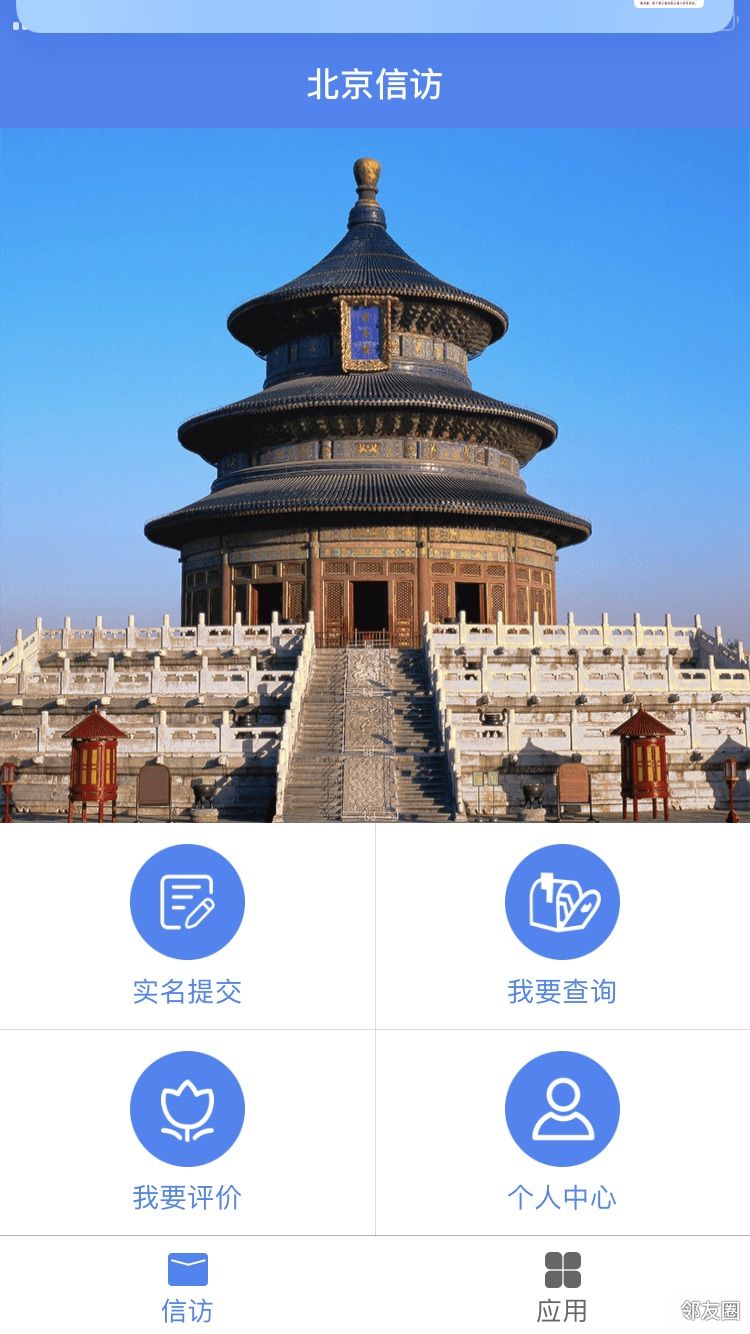Image resolution: width=750 pixels, height=1334 pixels.
Task: Select 我要评价 to leave a rating
Action: [187, 1132]
